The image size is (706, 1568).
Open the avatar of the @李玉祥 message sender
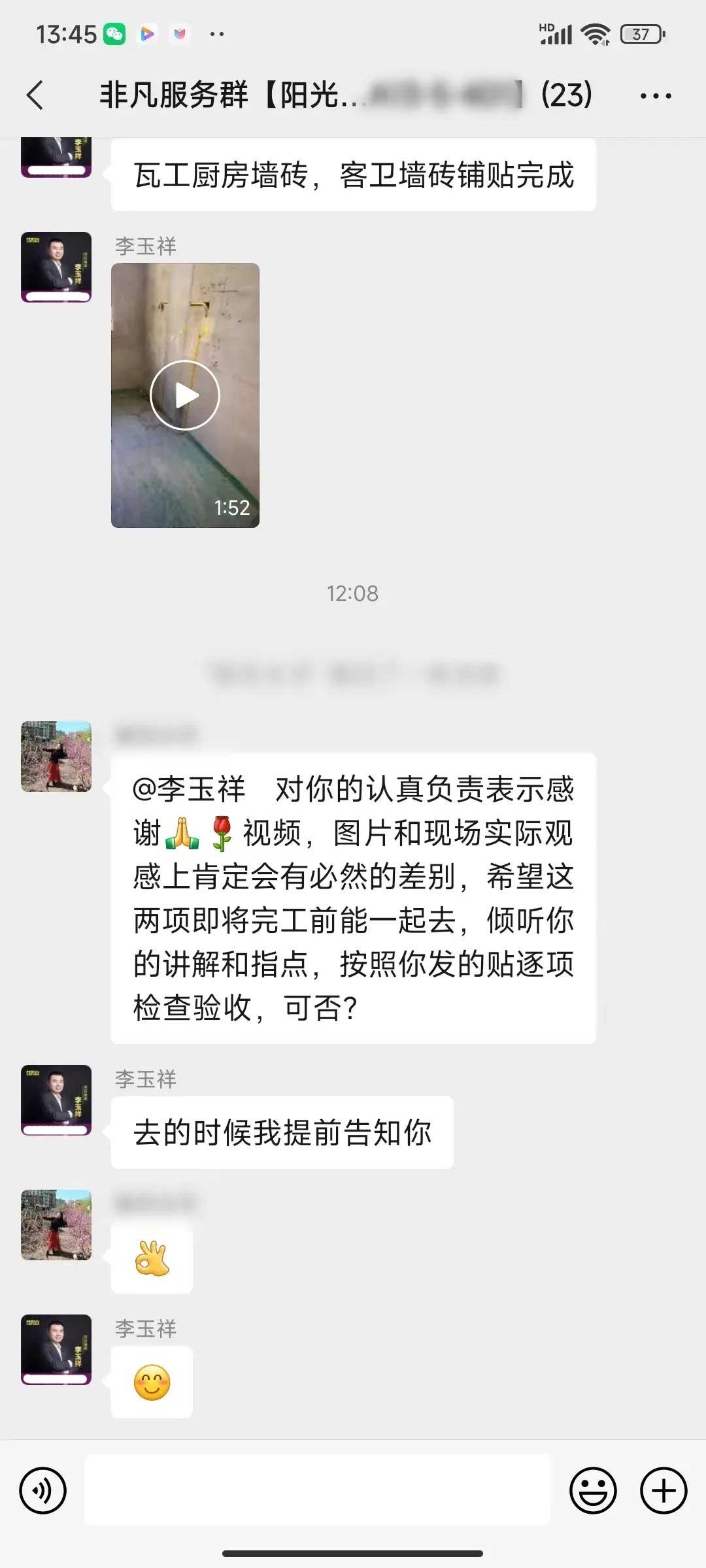[x=56, y=756]
